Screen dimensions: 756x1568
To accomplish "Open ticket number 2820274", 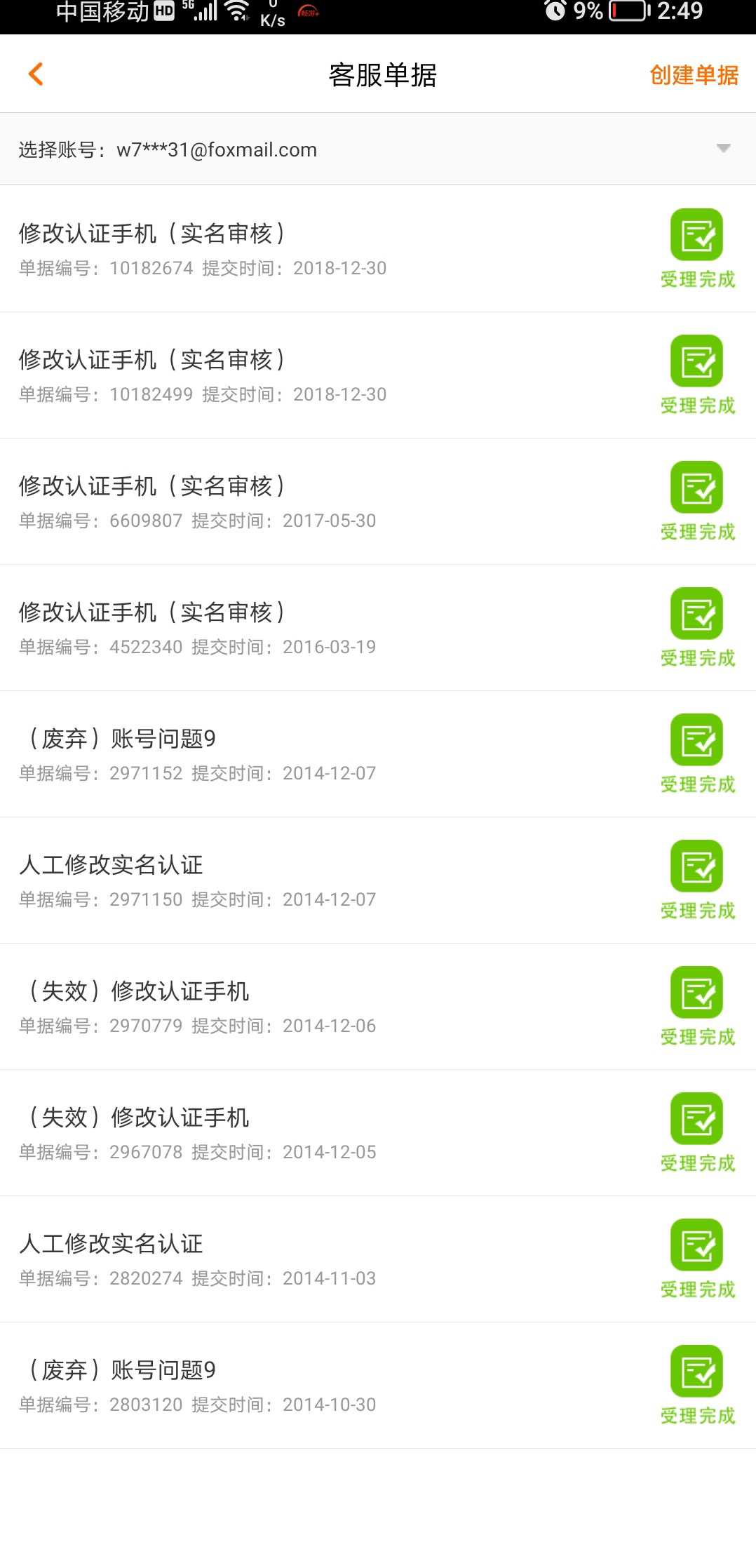I will pyautogui.click(x=378, y=1259).
